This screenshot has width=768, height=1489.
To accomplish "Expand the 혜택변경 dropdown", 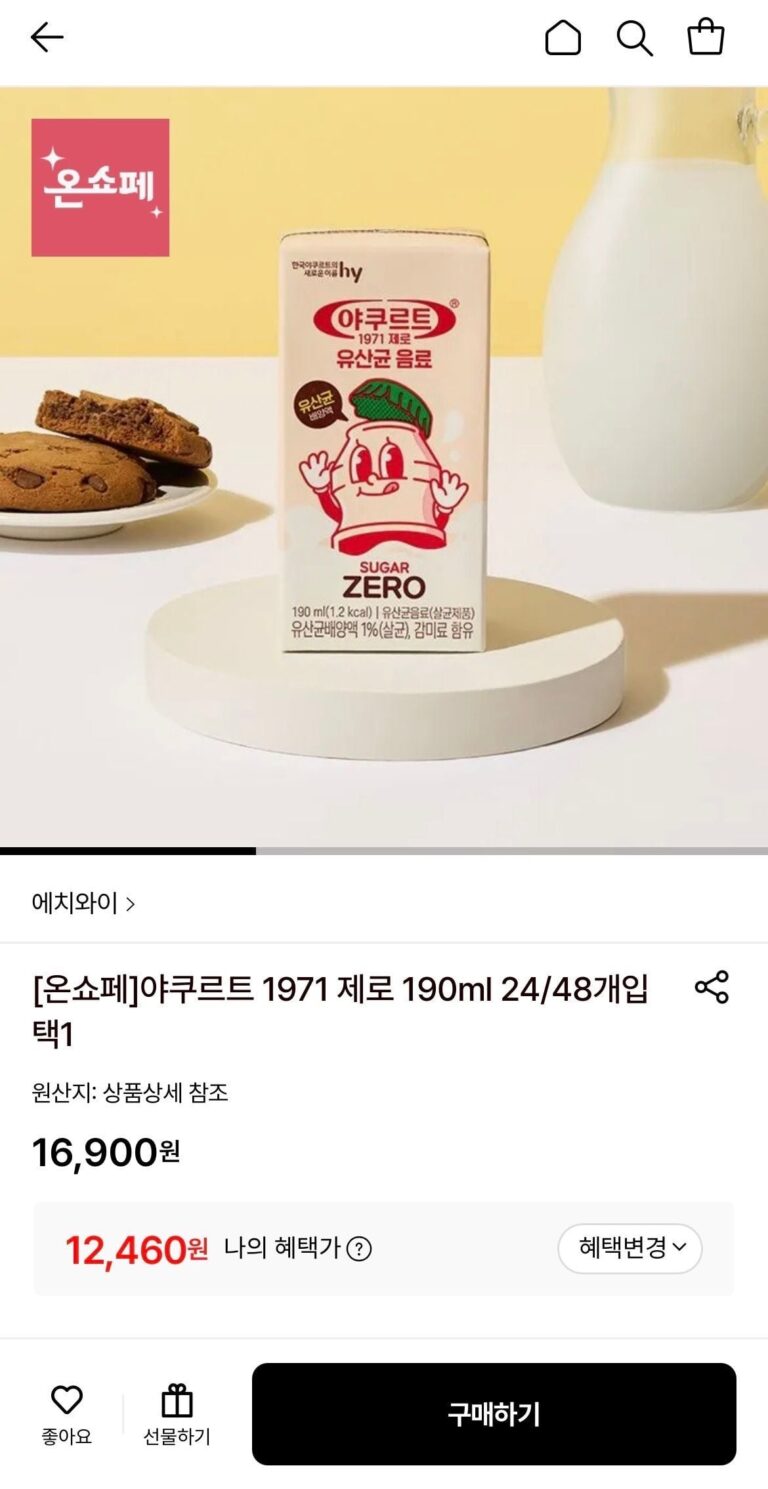I will point(630,1248).
